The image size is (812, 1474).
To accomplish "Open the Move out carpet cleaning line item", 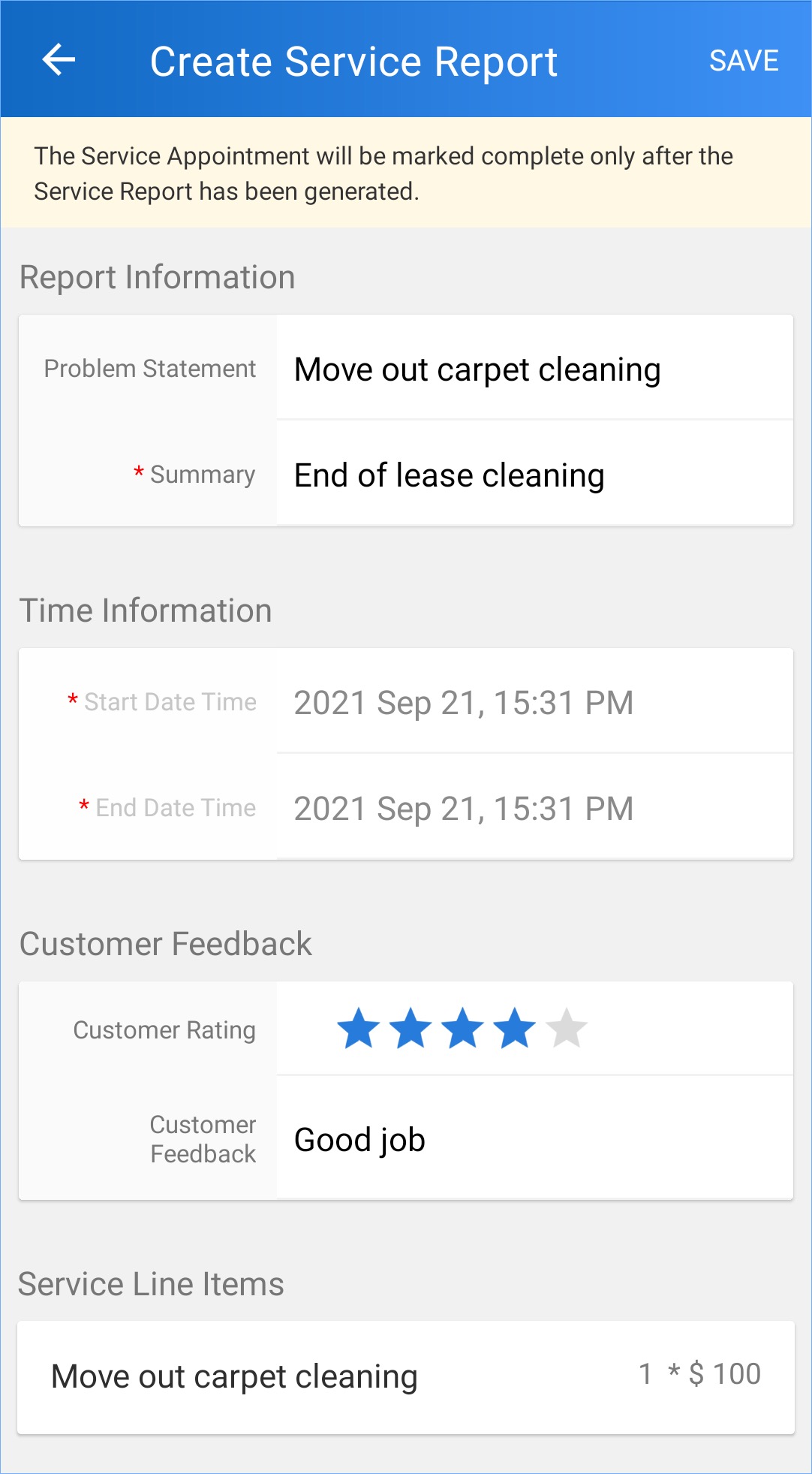I will click(405, 1377).
